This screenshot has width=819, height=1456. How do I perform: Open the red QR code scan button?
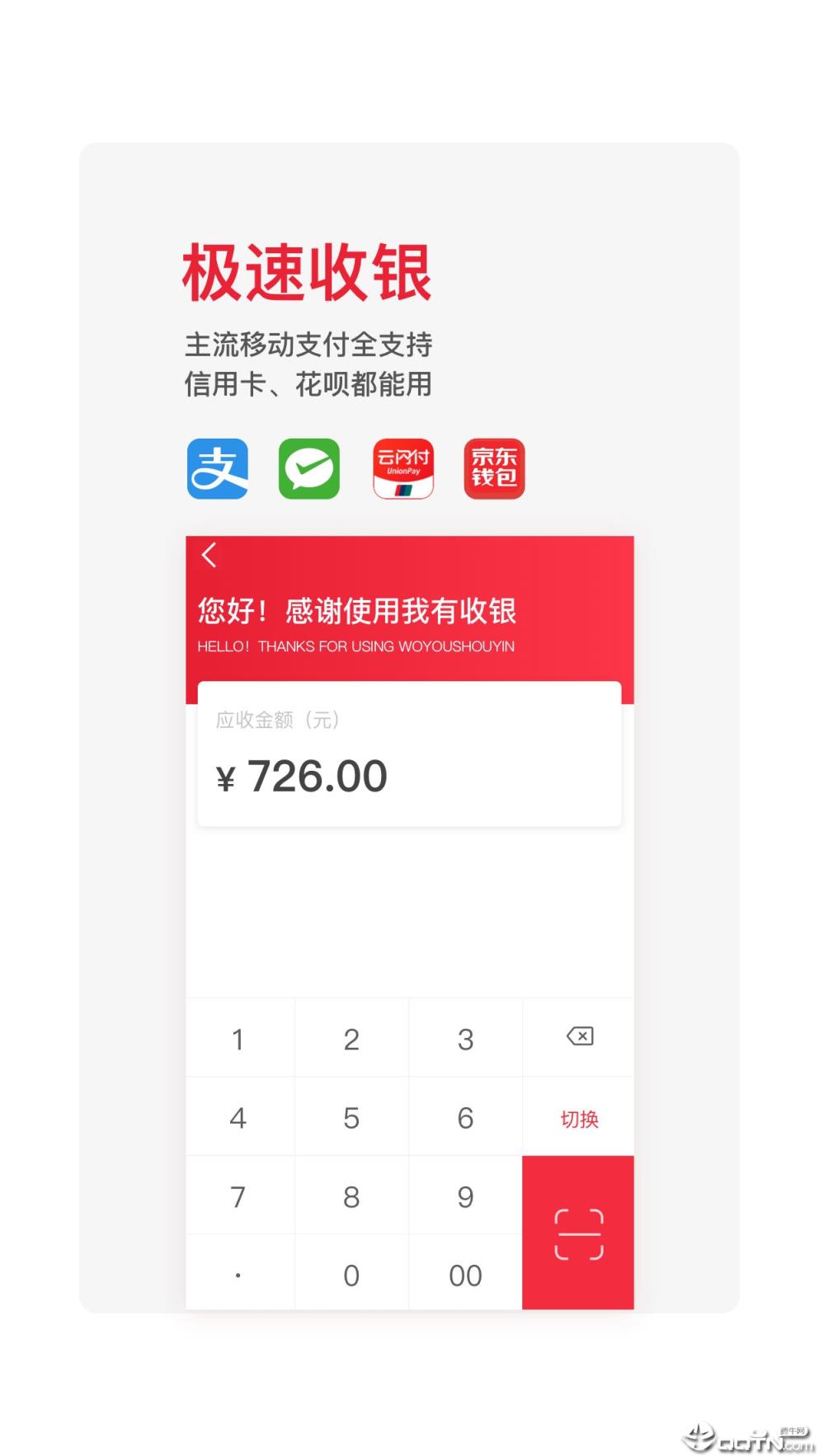click(x=578, y=1230)
